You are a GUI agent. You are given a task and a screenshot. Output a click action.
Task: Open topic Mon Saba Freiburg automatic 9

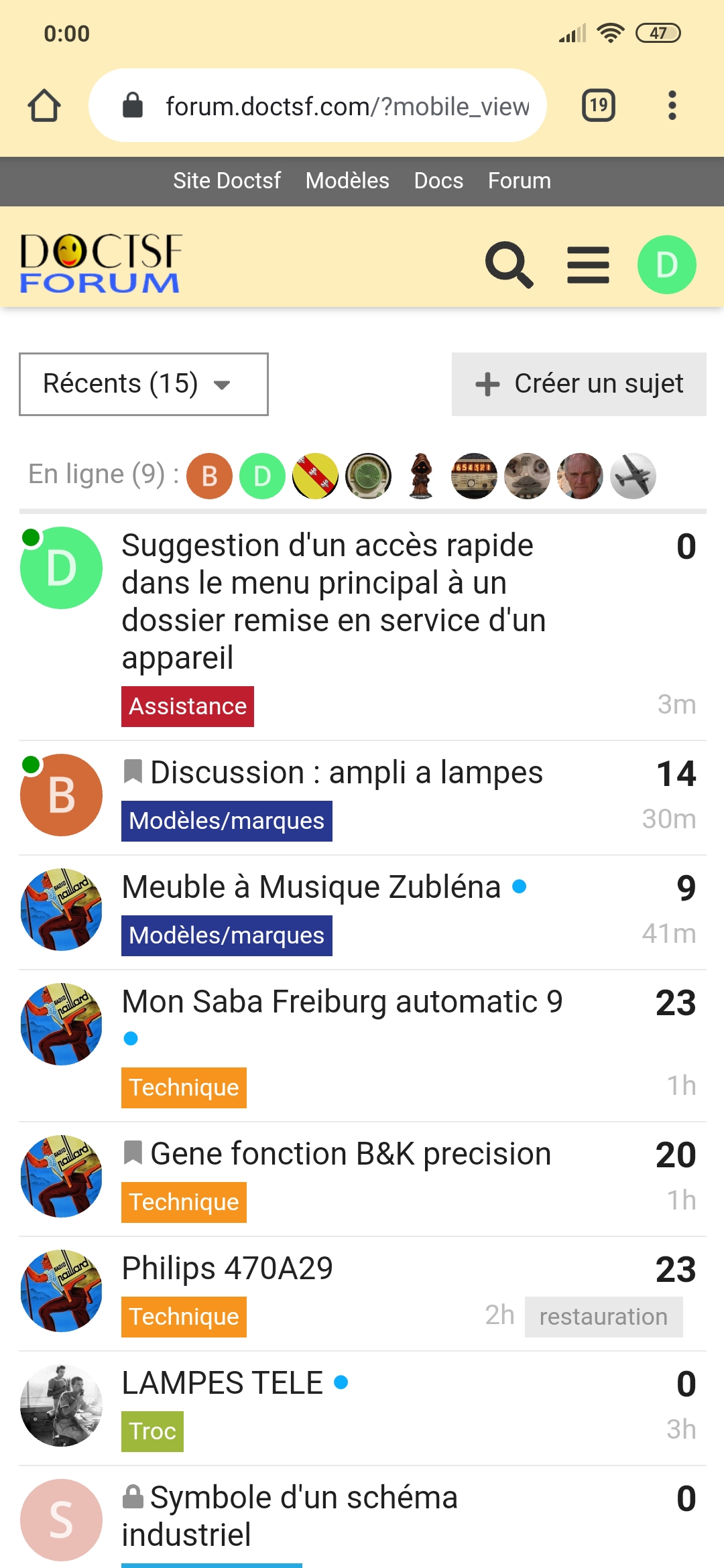[x=342, y=1002]
